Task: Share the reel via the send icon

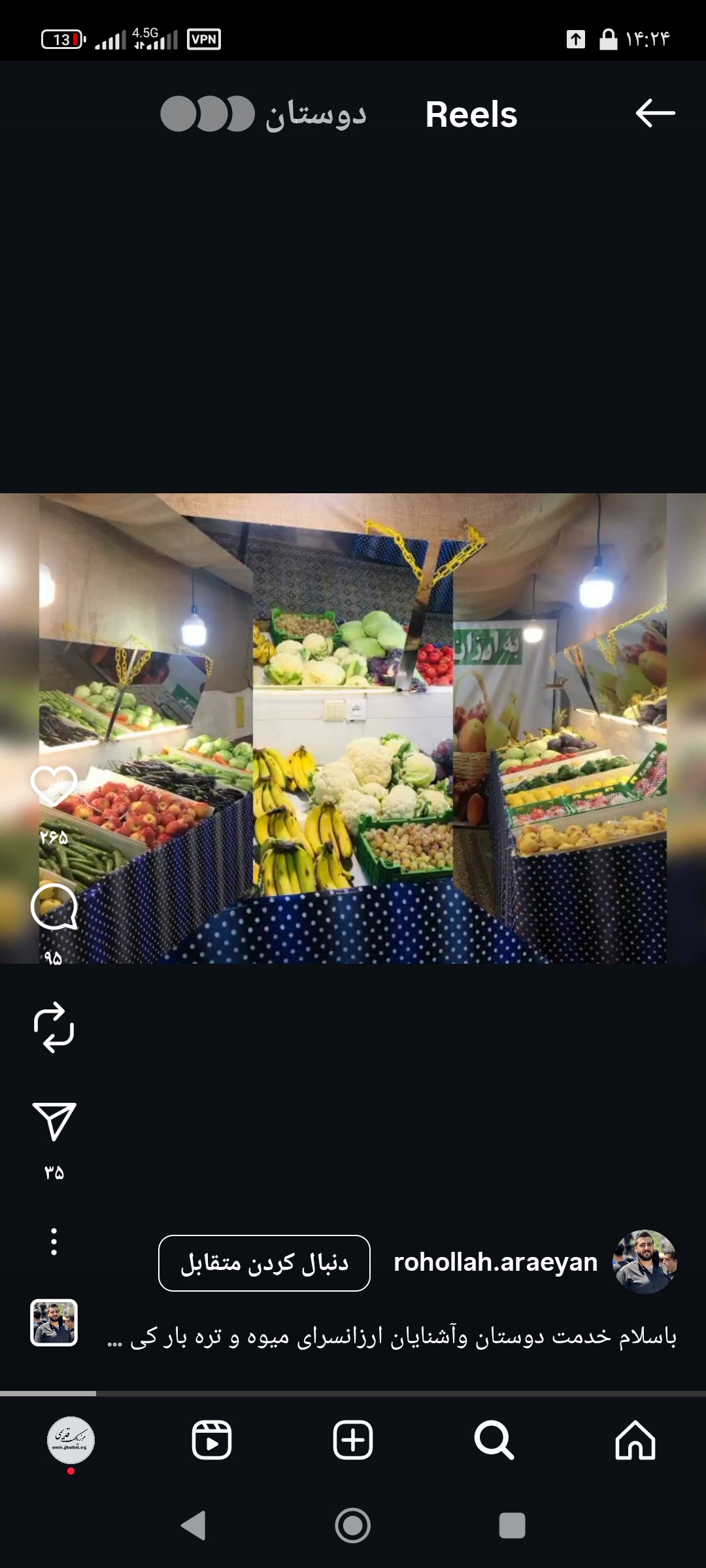Action: (x=54, y=1121)
